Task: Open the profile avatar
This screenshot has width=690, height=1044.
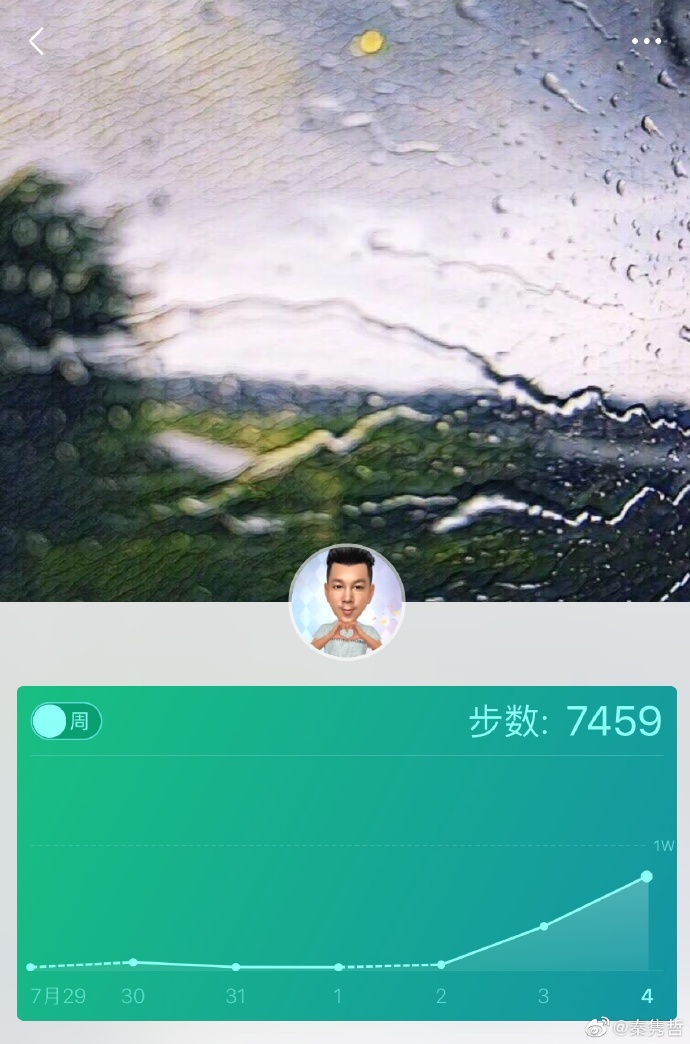Action: (346, 602)
